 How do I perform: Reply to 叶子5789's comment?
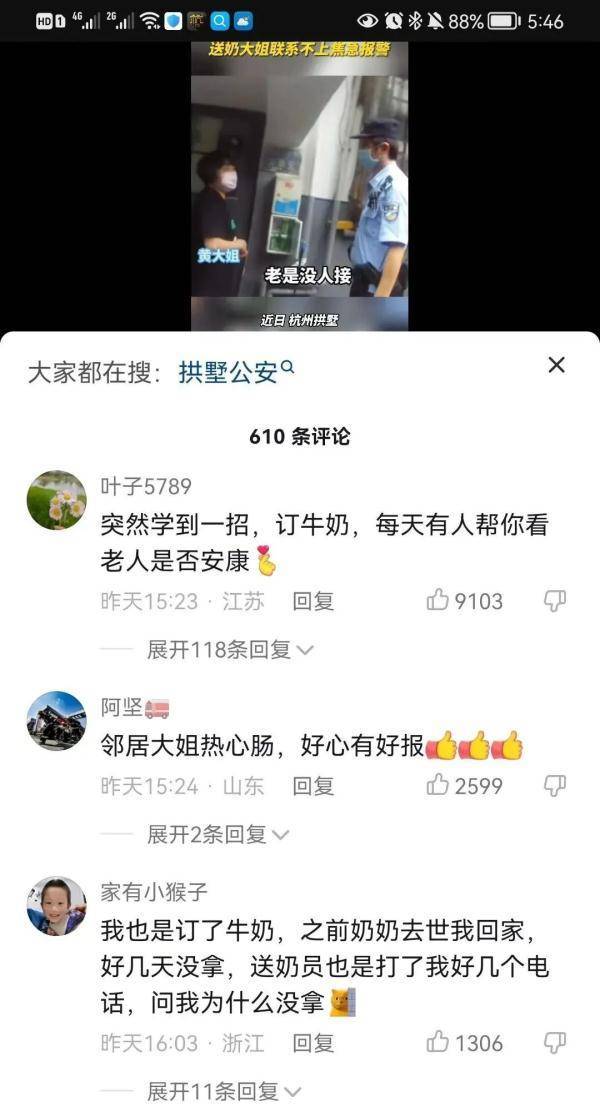pos(313,601)
